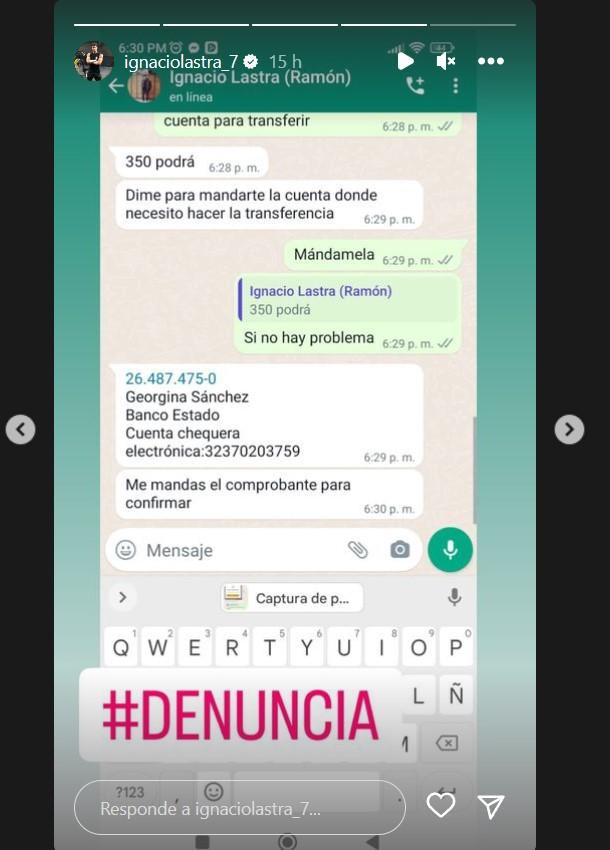This screenshot has width=610, height=850.
Task: Open the three-dot story options menu
Action: coord(491,61)
